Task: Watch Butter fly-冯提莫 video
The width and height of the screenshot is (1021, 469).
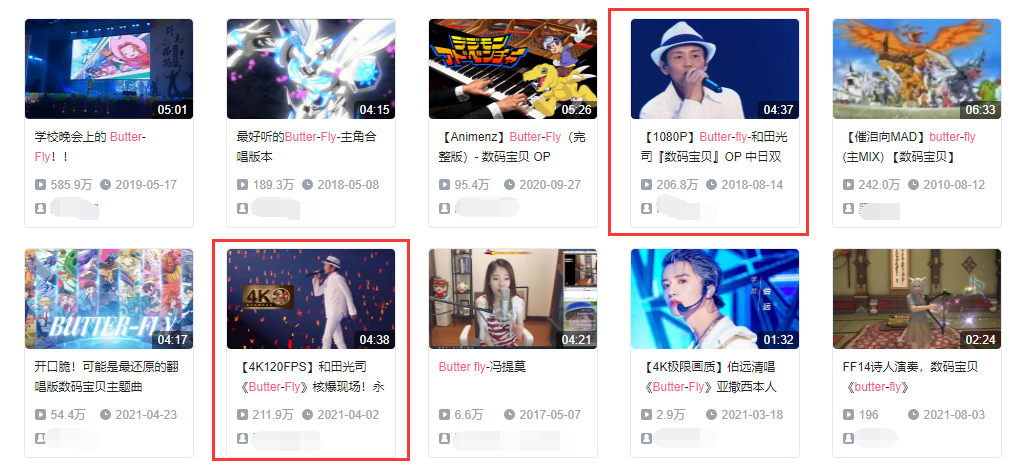Action: click(x=513, y=299)
